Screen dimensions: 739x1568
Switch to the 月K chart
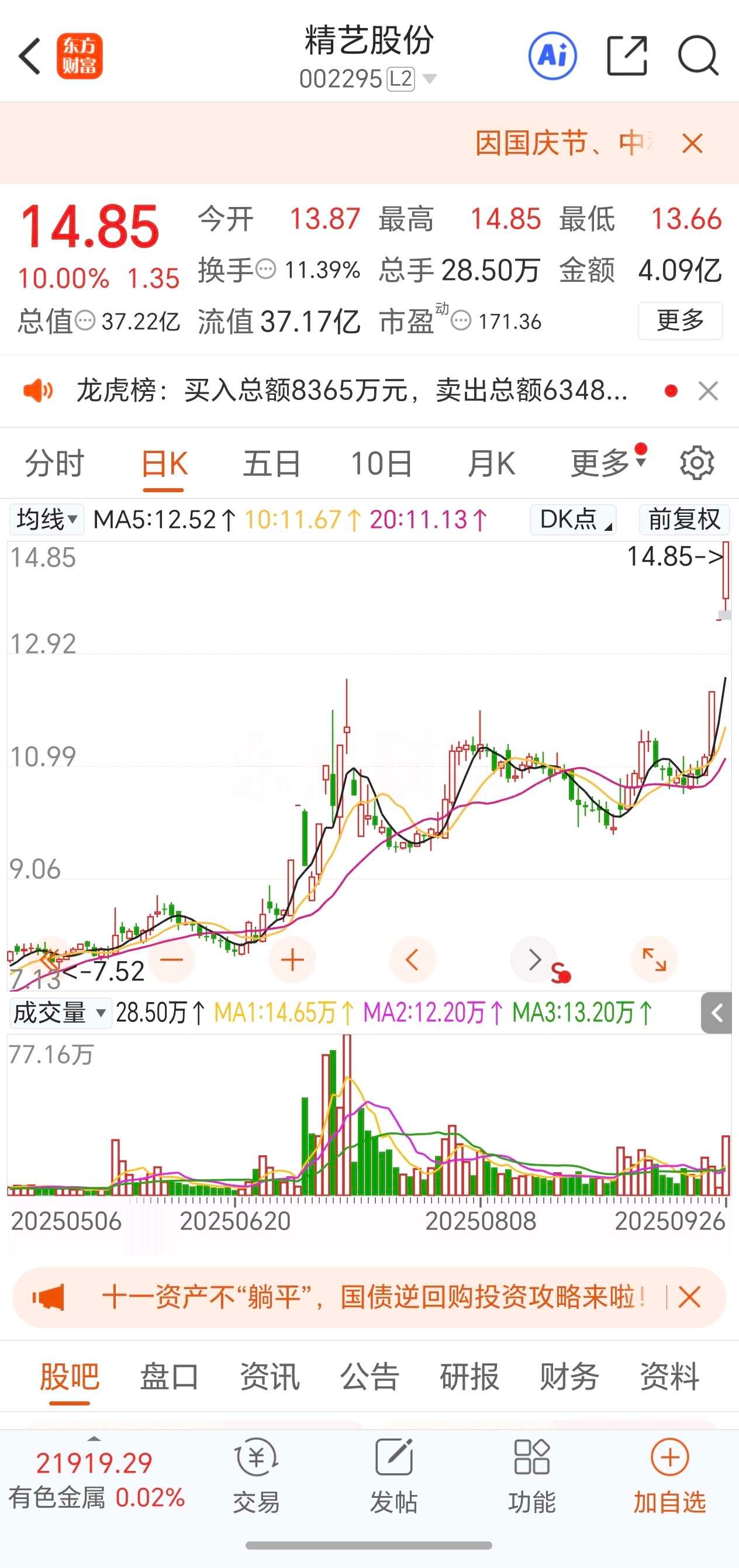tap(491, 464)
